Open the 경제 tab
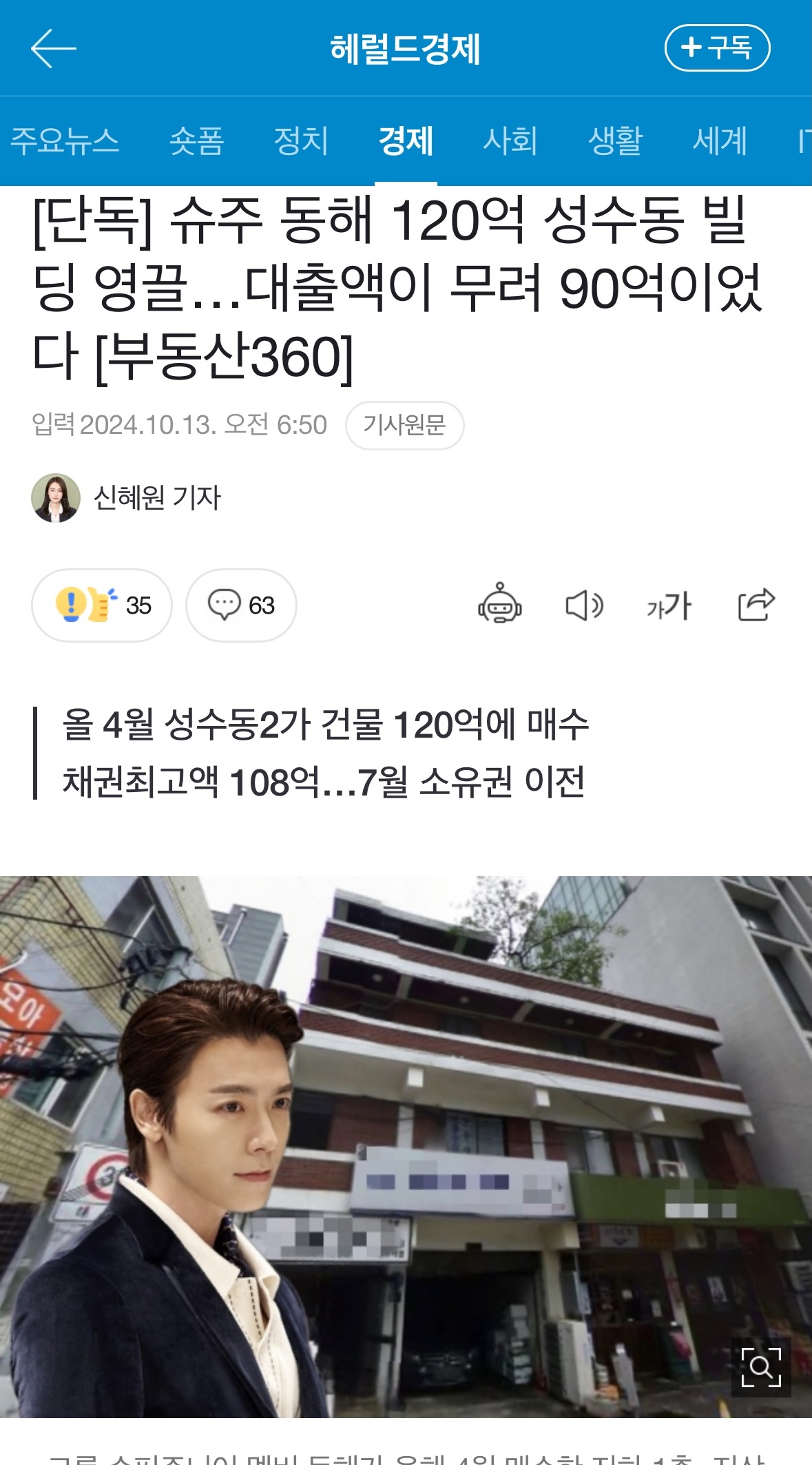Viewport: 812px width, 1465px height. (x=406, y=141)
